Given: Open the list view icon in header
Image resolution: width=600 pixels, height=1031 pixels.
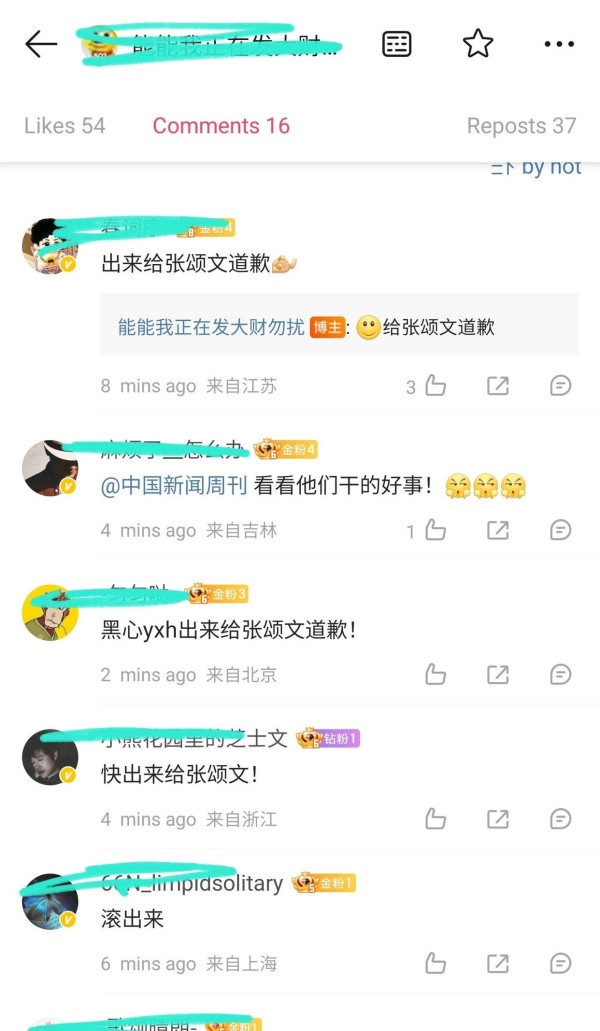Looking at the screenshot, I should (x=397, y=44).
